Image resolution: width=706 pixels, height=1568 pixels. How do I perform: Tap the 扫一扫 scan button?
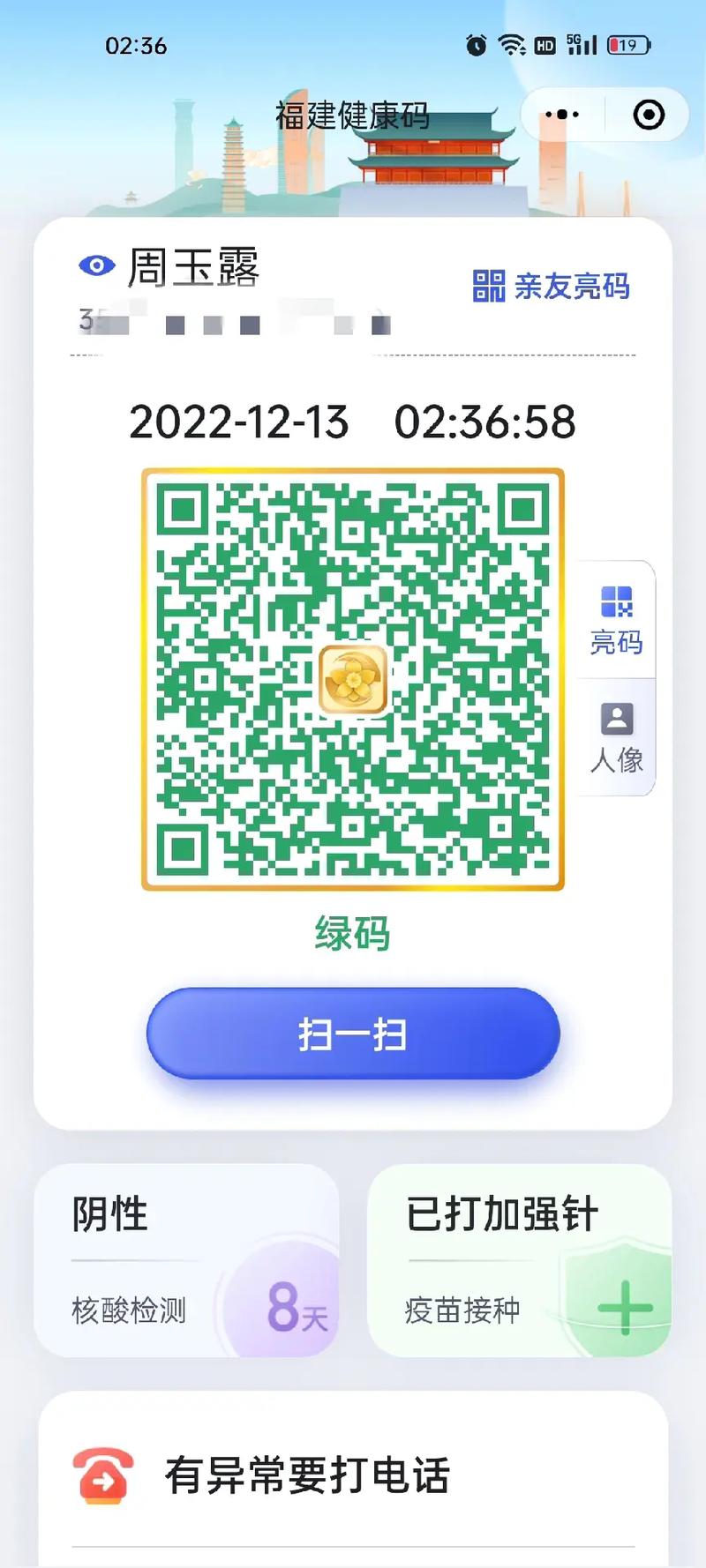pos(353,1034)
